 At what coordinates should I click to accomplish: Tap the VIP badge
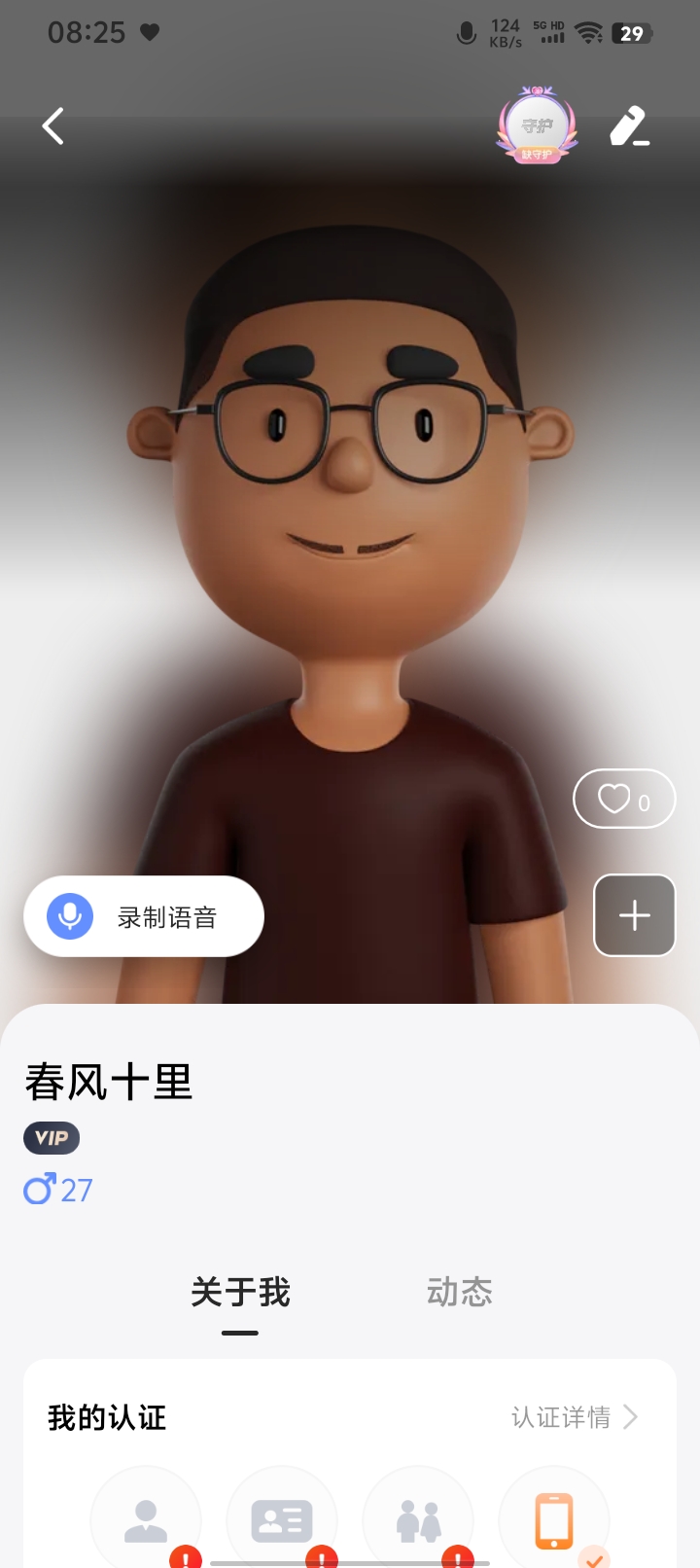(x=52, y=1138)
